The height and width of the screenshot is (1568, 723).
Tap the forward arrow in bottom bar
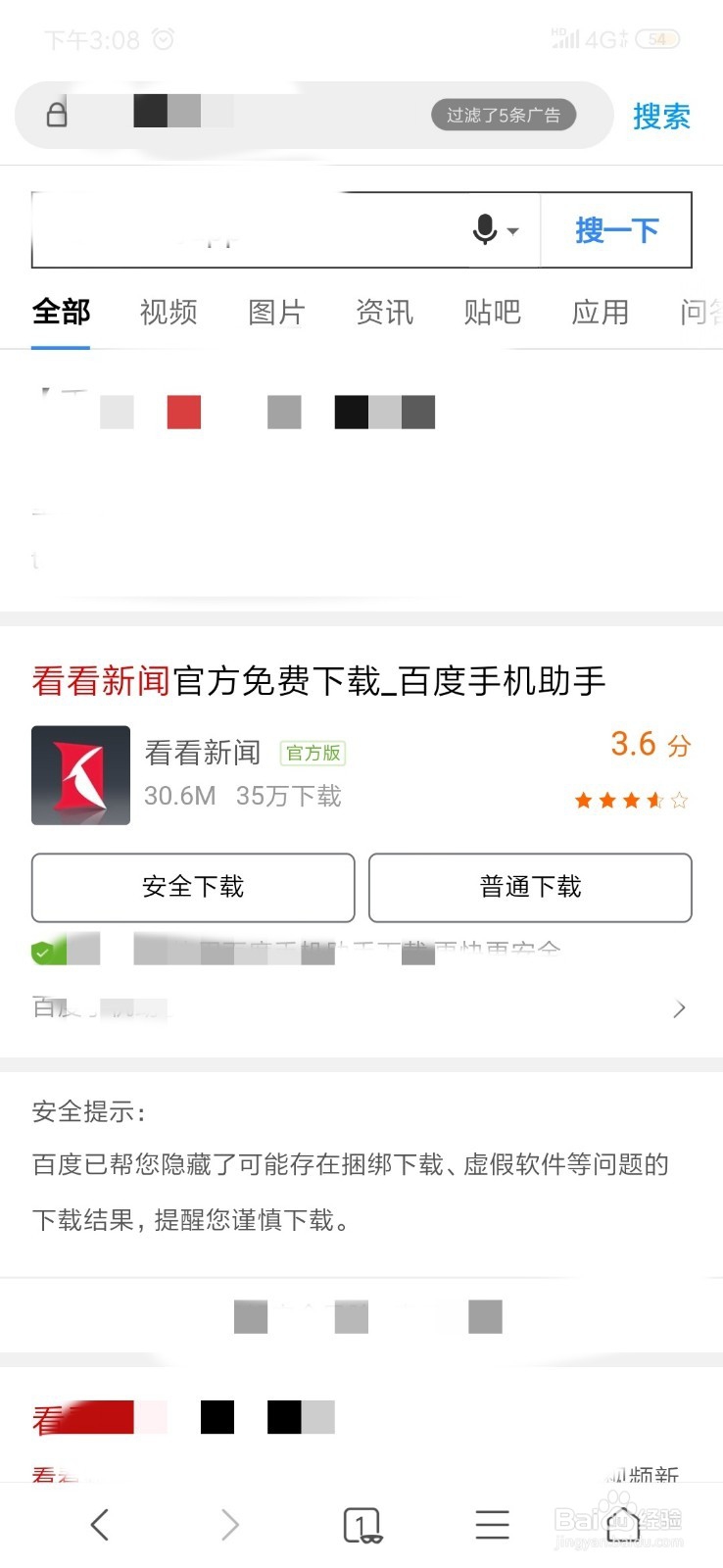point(229,1524)
